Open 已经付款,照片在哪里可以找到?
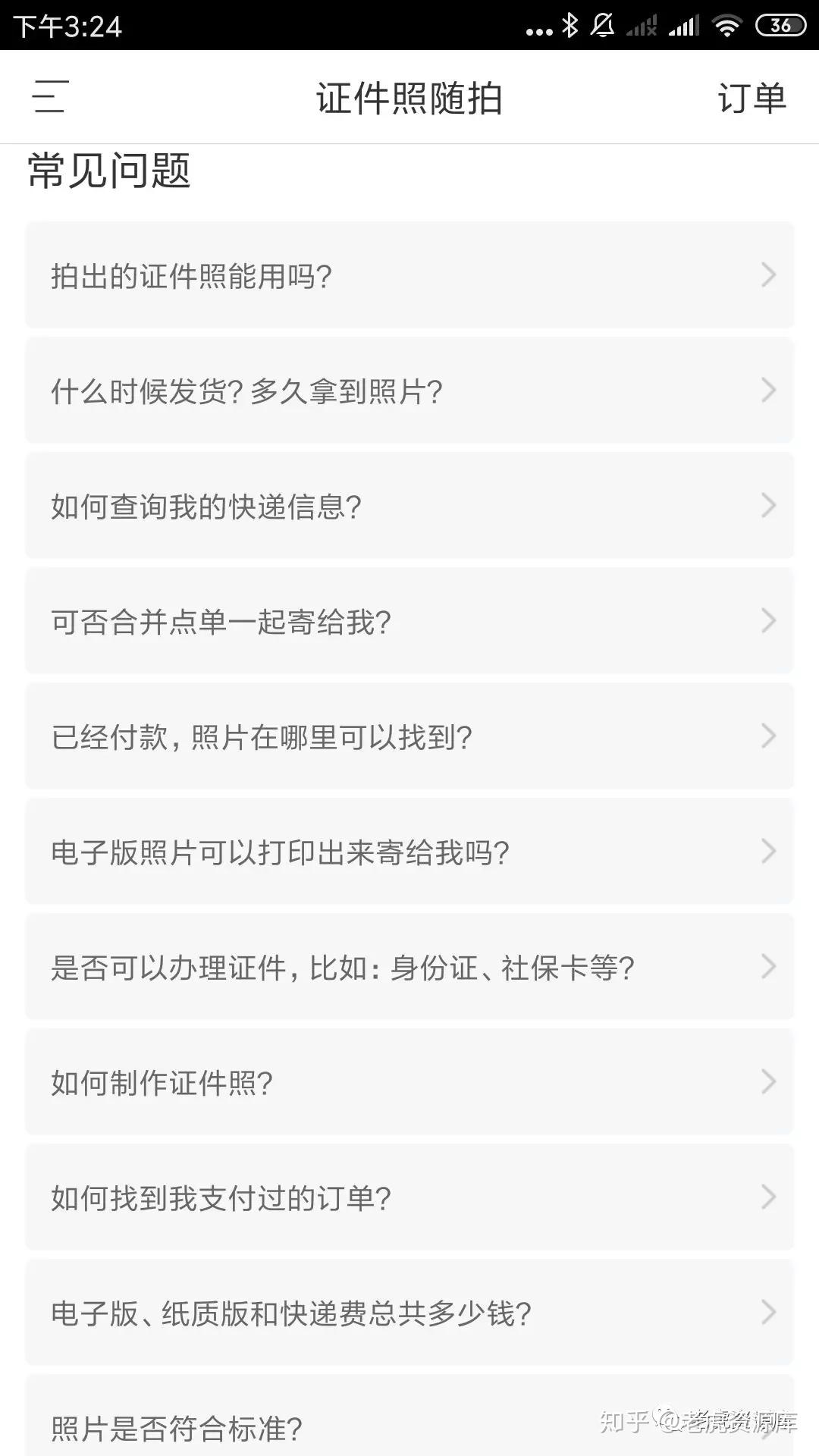Viewport: 819px width, 1456px height. point(409,736)
